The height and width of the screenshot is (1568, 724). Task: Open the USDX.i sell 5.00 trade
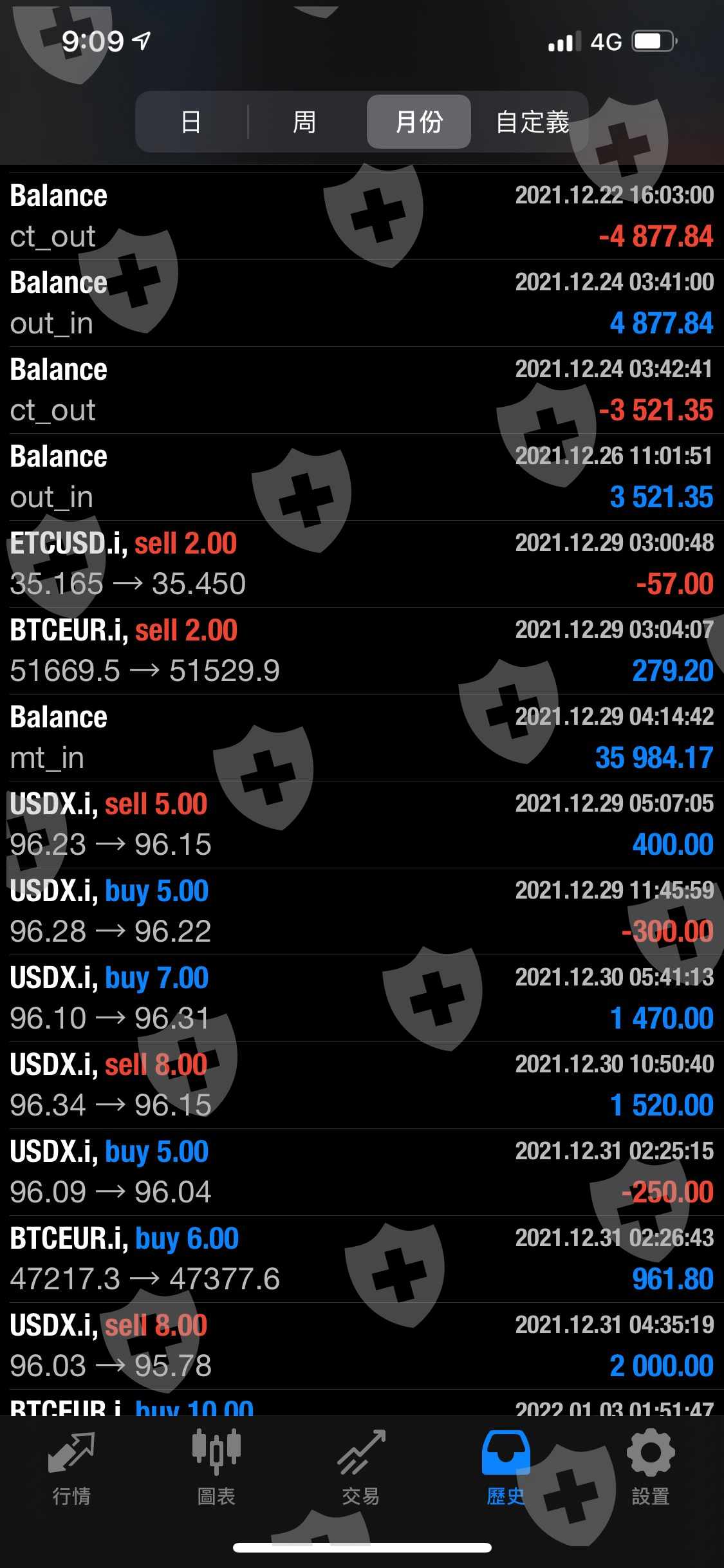point(362,825)
